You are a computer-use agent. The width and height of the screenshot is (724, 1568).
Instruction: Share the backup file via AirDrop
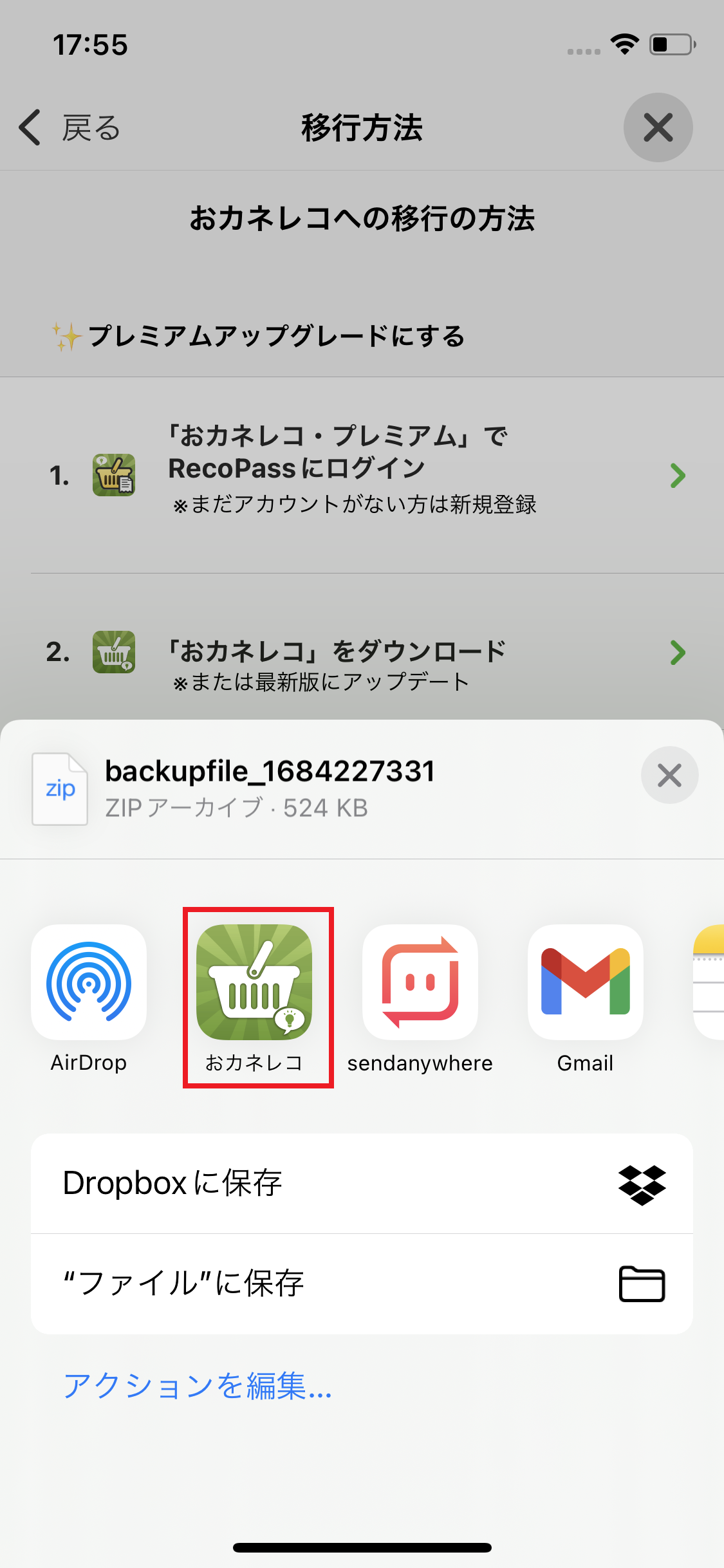point(89,982)
